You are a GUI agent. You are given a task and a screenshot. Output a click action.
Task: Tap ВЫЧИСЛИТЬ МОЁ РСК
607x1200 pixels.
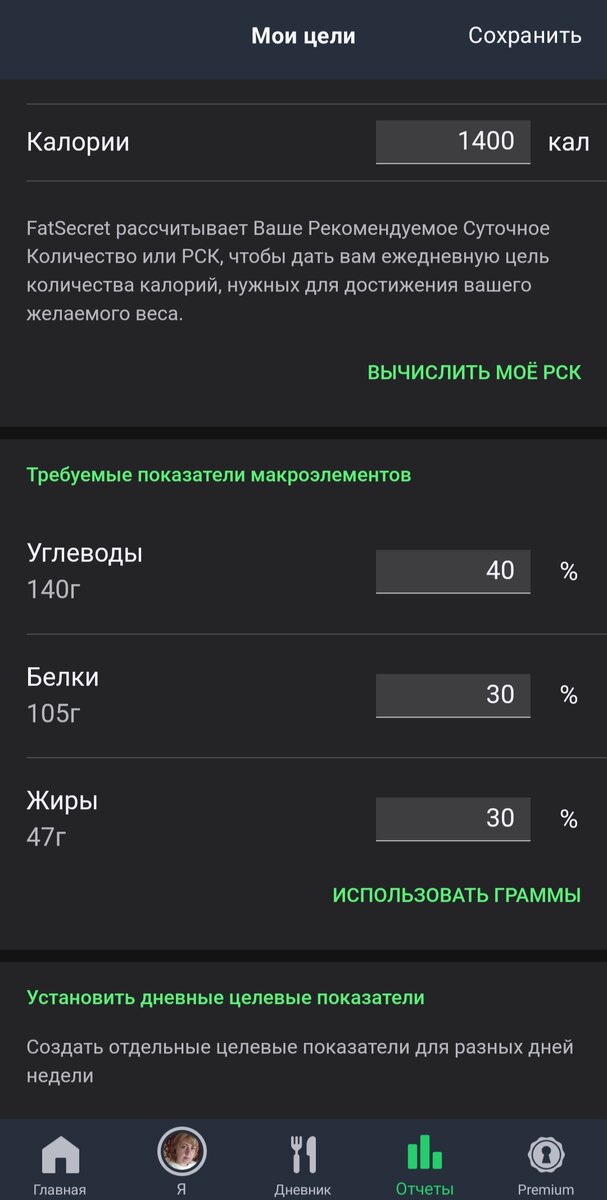[x=474, y=372]
